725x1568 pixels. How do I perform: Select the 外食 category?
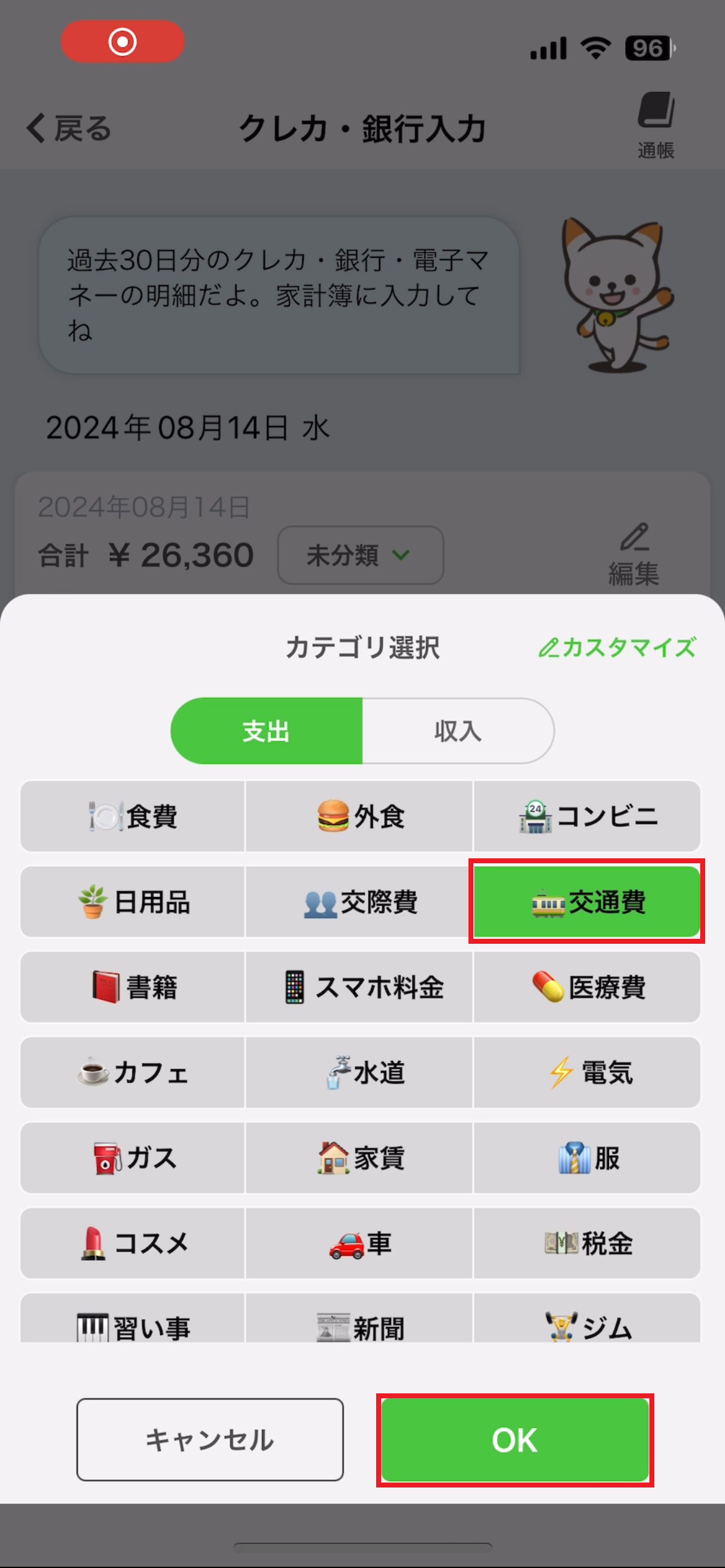(359, 816)
